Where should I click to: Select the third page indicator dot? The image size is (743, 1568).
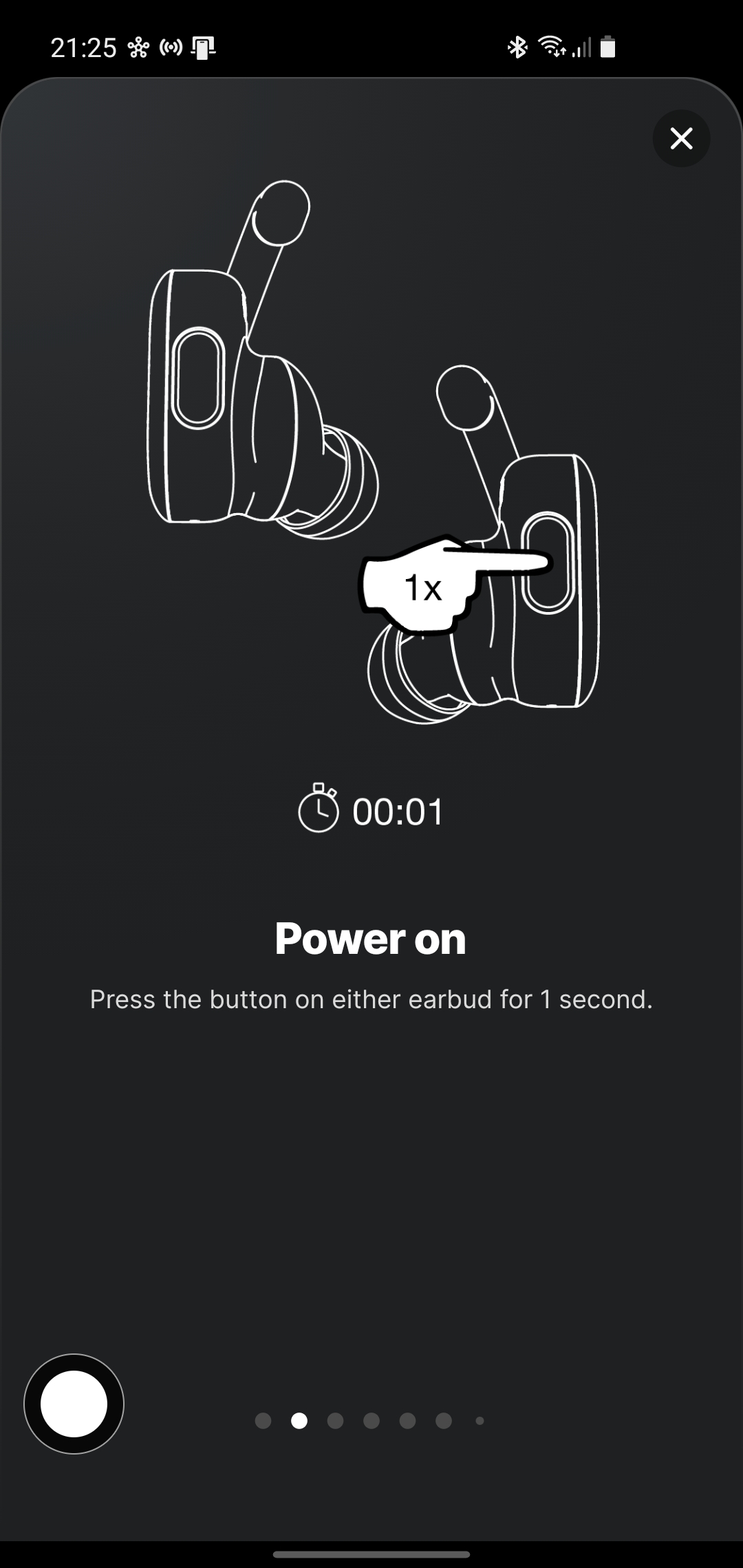coord(335,1420)
